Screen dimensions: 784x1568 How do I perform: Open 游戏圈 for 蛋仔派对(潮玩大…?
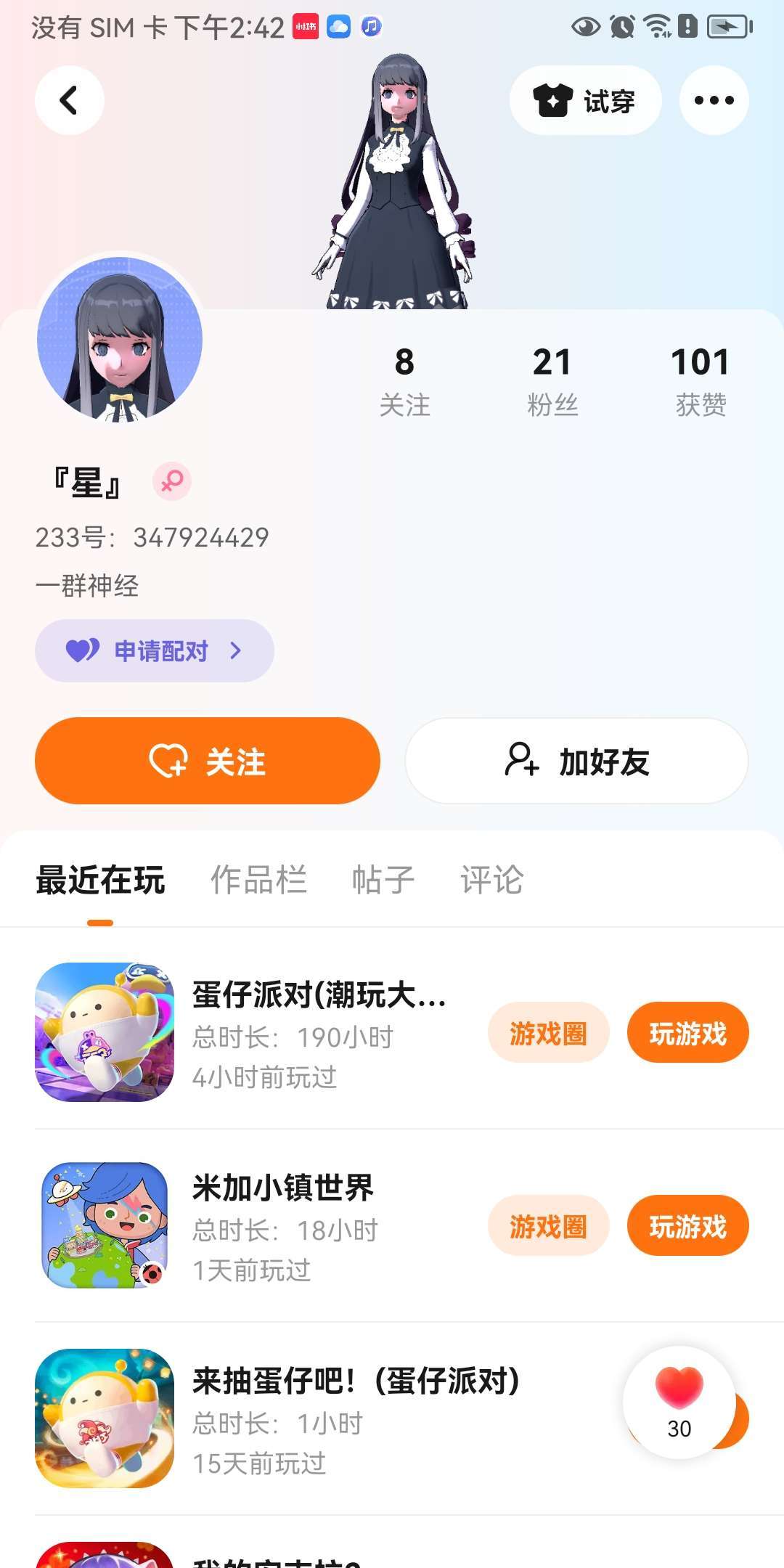(548, 1033)
